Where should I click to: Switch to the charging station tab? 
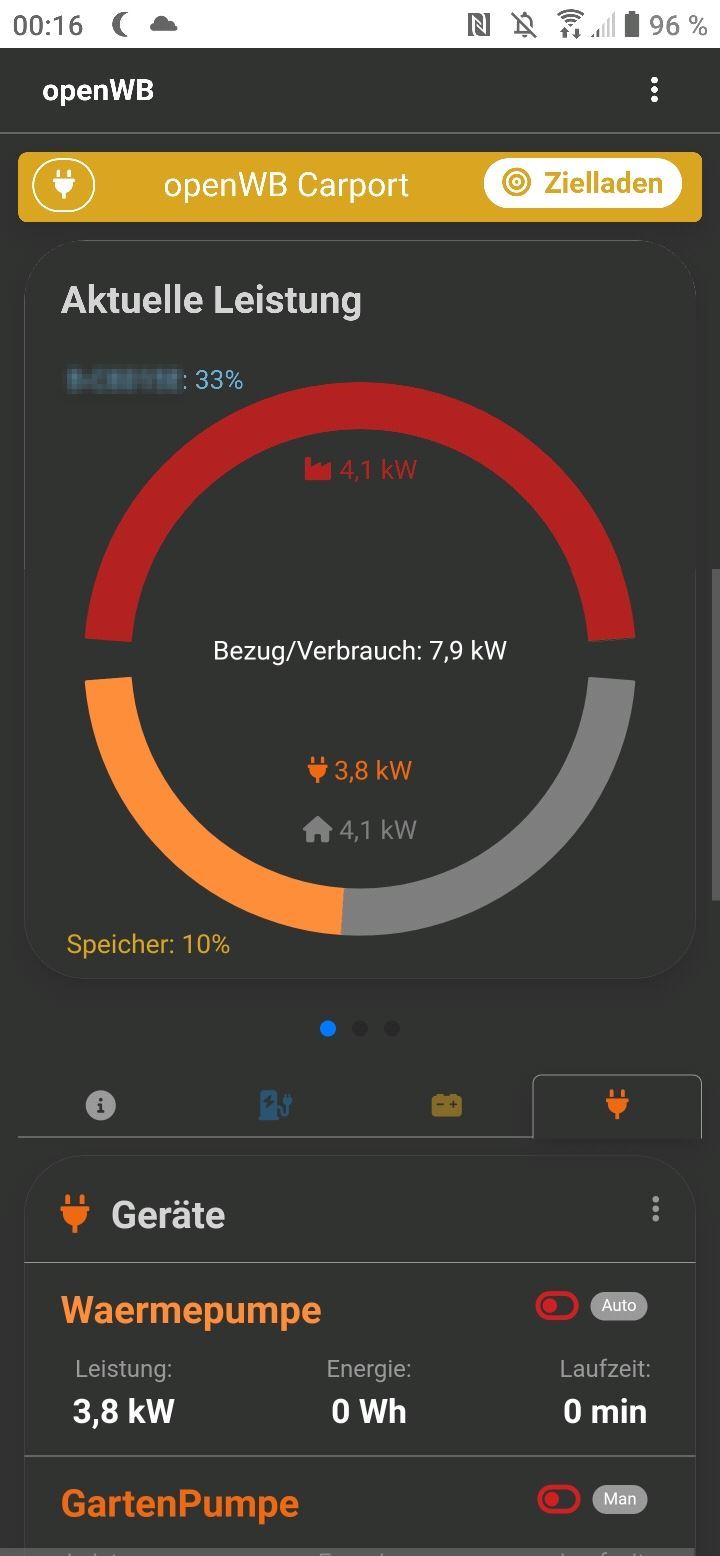coord(275,1105)
